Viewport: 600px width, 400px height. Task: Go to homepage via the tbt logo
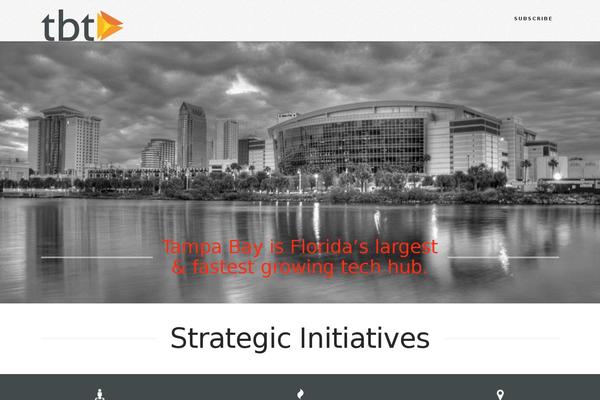coord(82,25)
